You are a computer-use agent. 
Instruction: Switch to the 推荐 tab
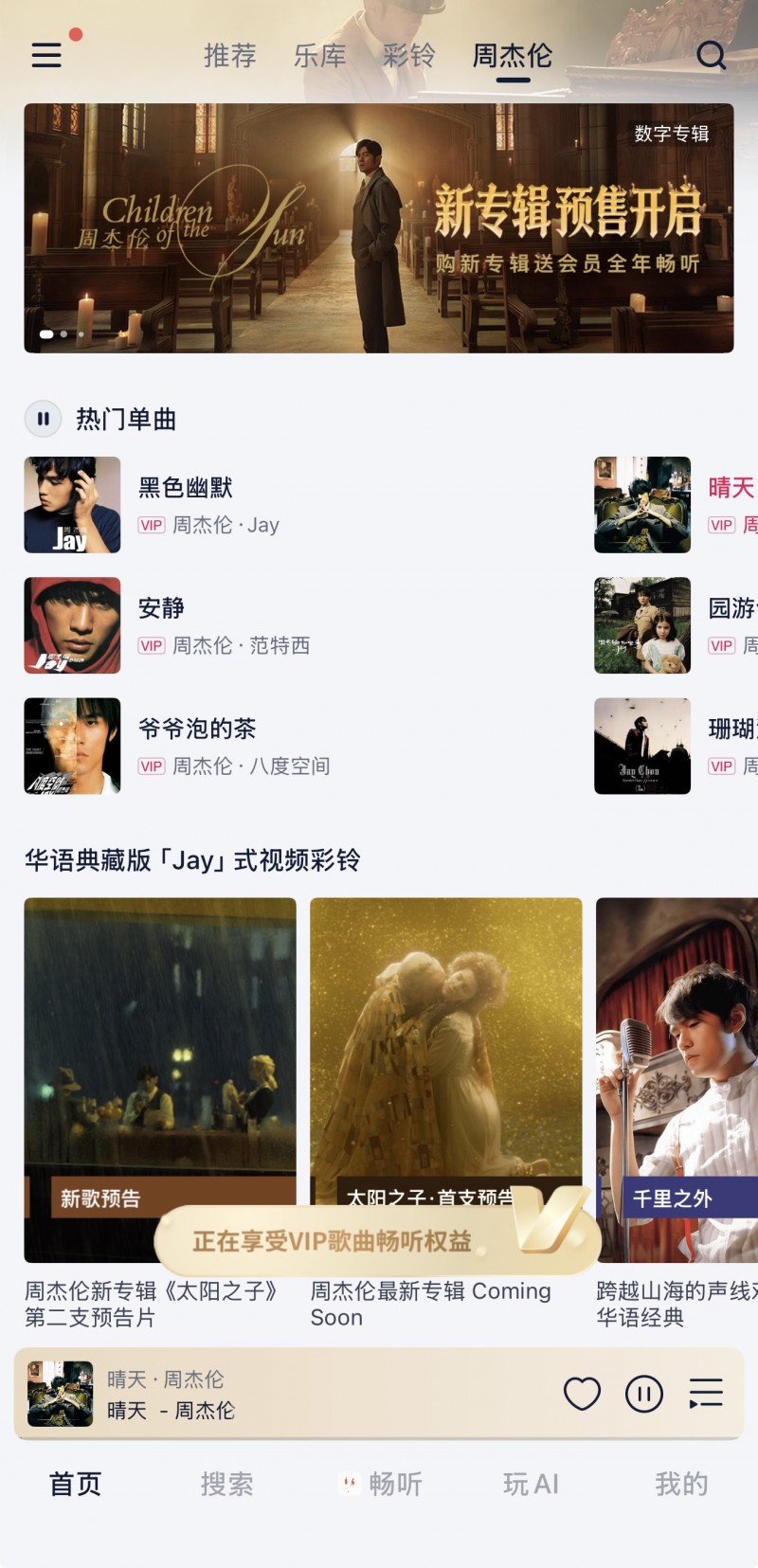[230, 56]
